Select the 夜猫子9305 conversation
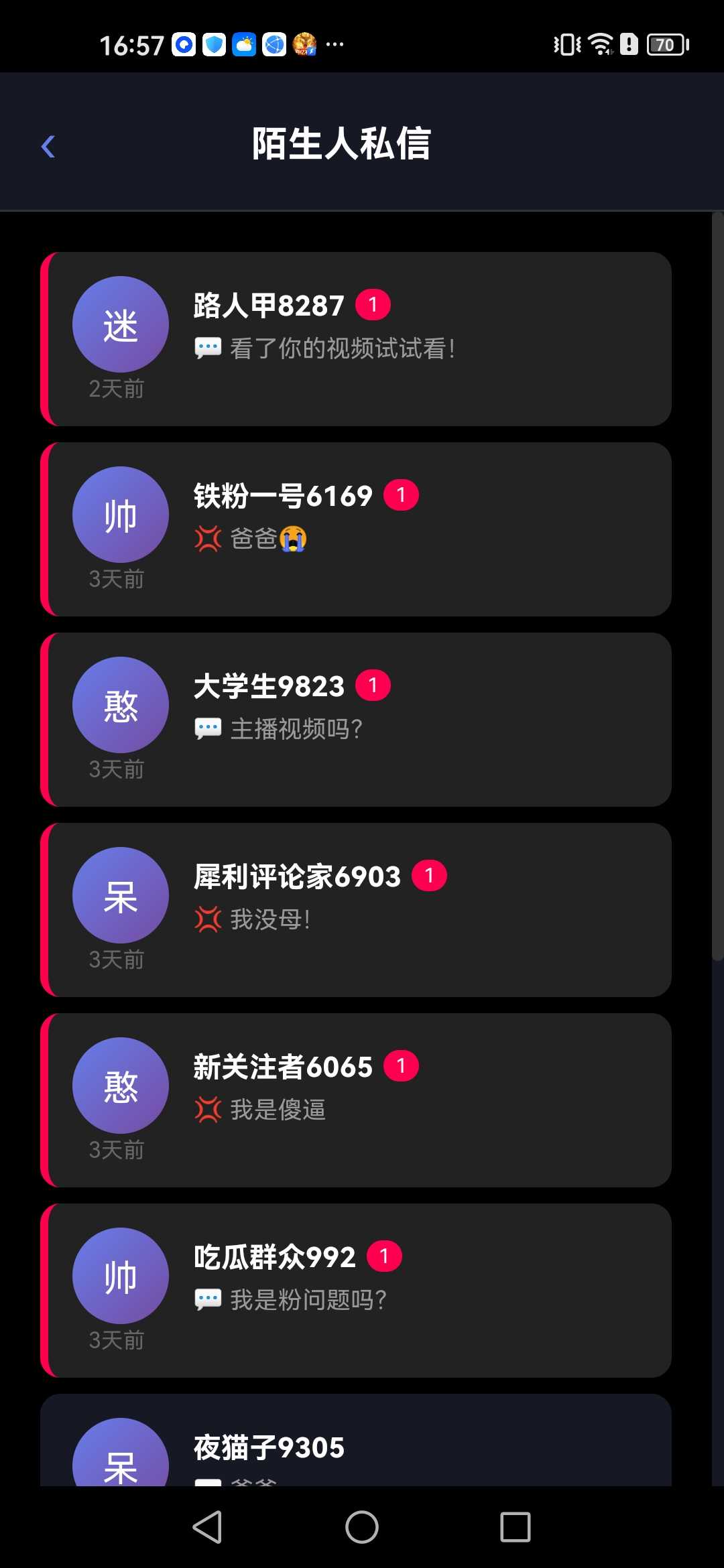The height and width of the screenshot is (1568, 724). 357,1447
